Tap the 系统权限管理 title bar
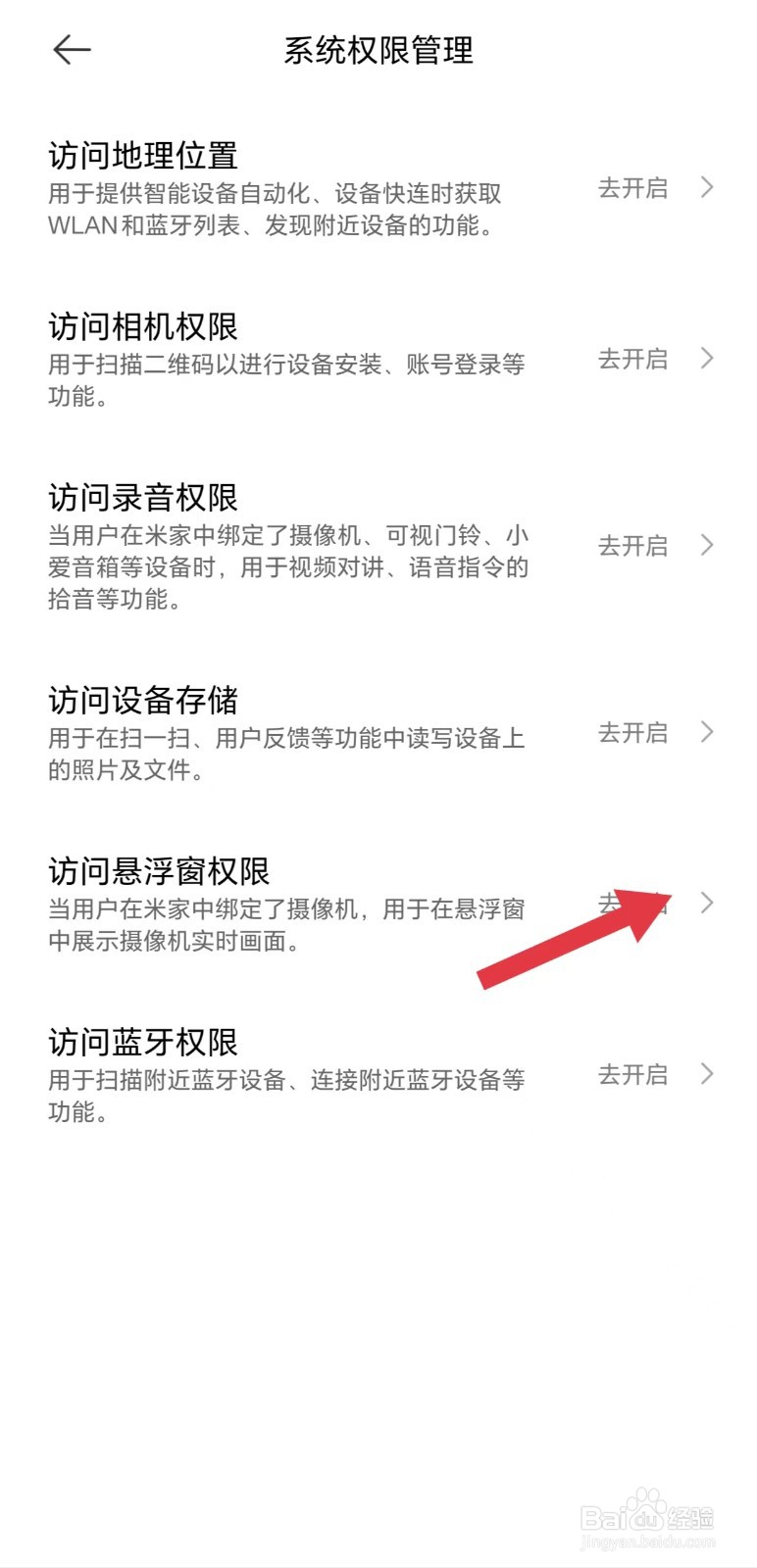 click(x=378, y=51)
